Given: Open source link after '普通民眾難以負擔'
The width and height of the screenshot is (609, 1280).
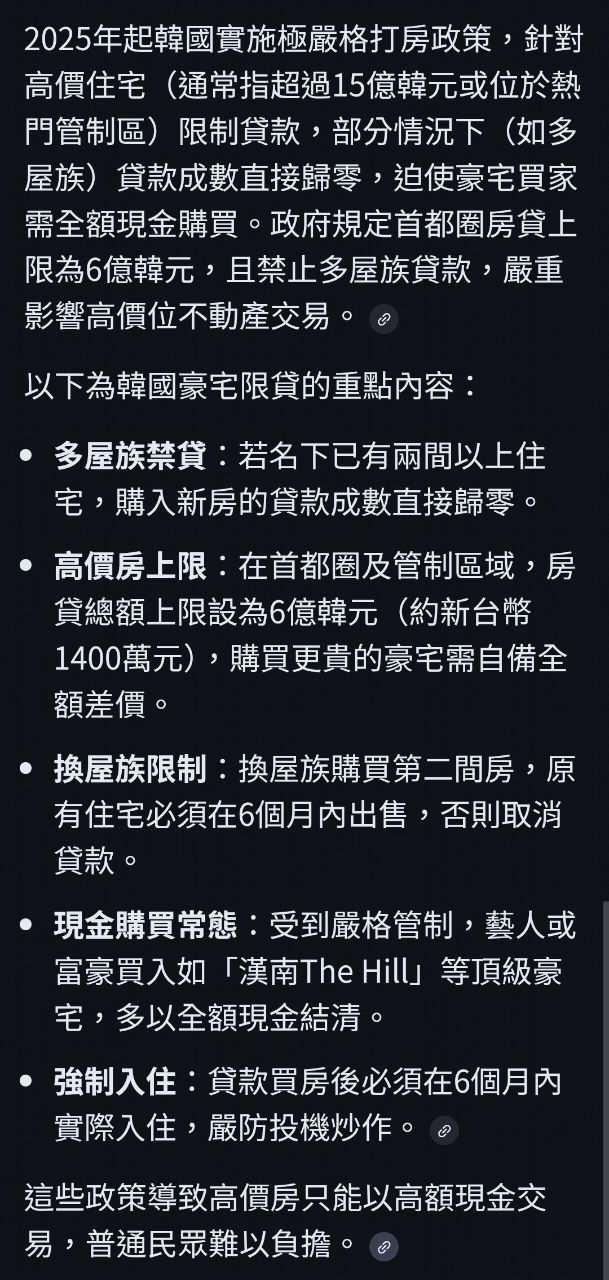Looking at the screenshot, I should click(384, 1247).
